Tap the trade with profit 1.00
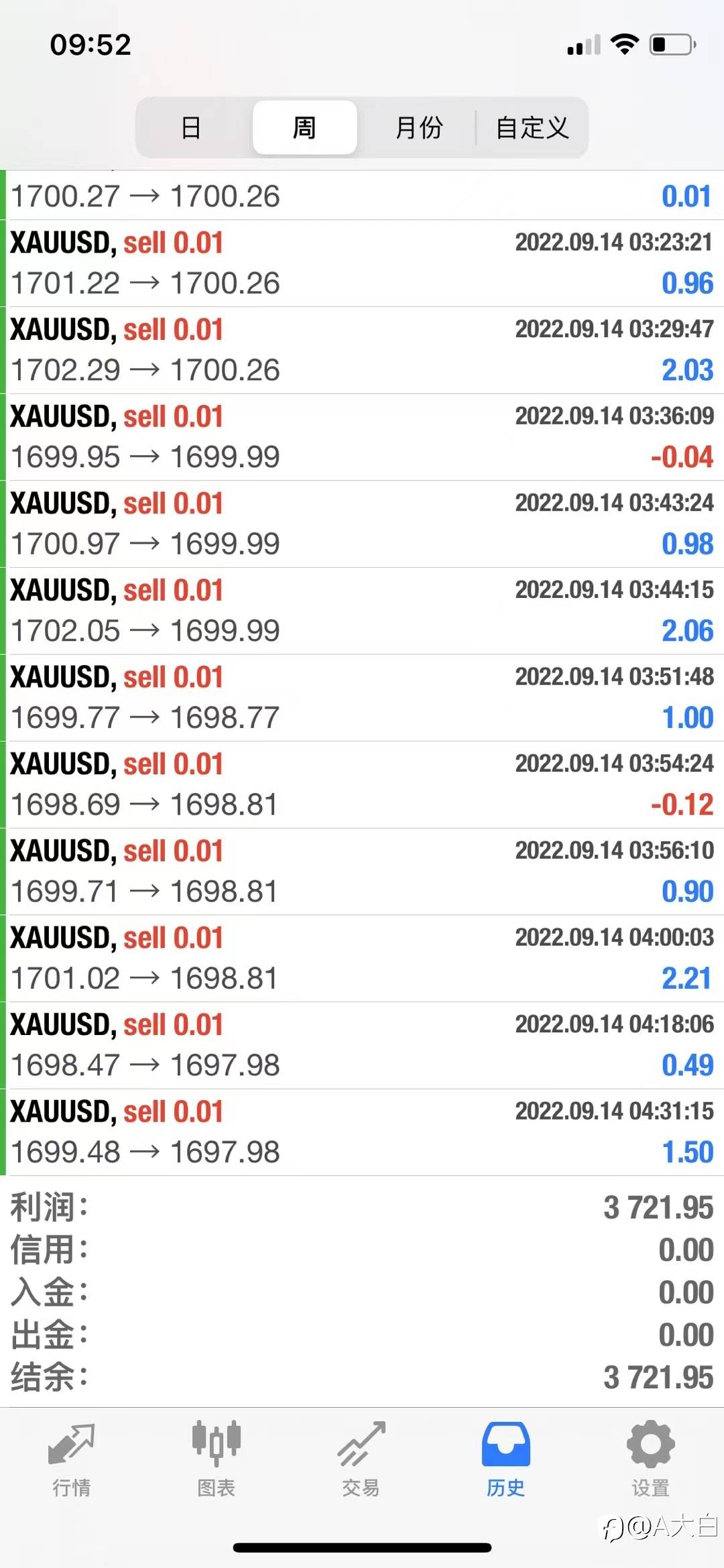 click(x=362, y=698)
